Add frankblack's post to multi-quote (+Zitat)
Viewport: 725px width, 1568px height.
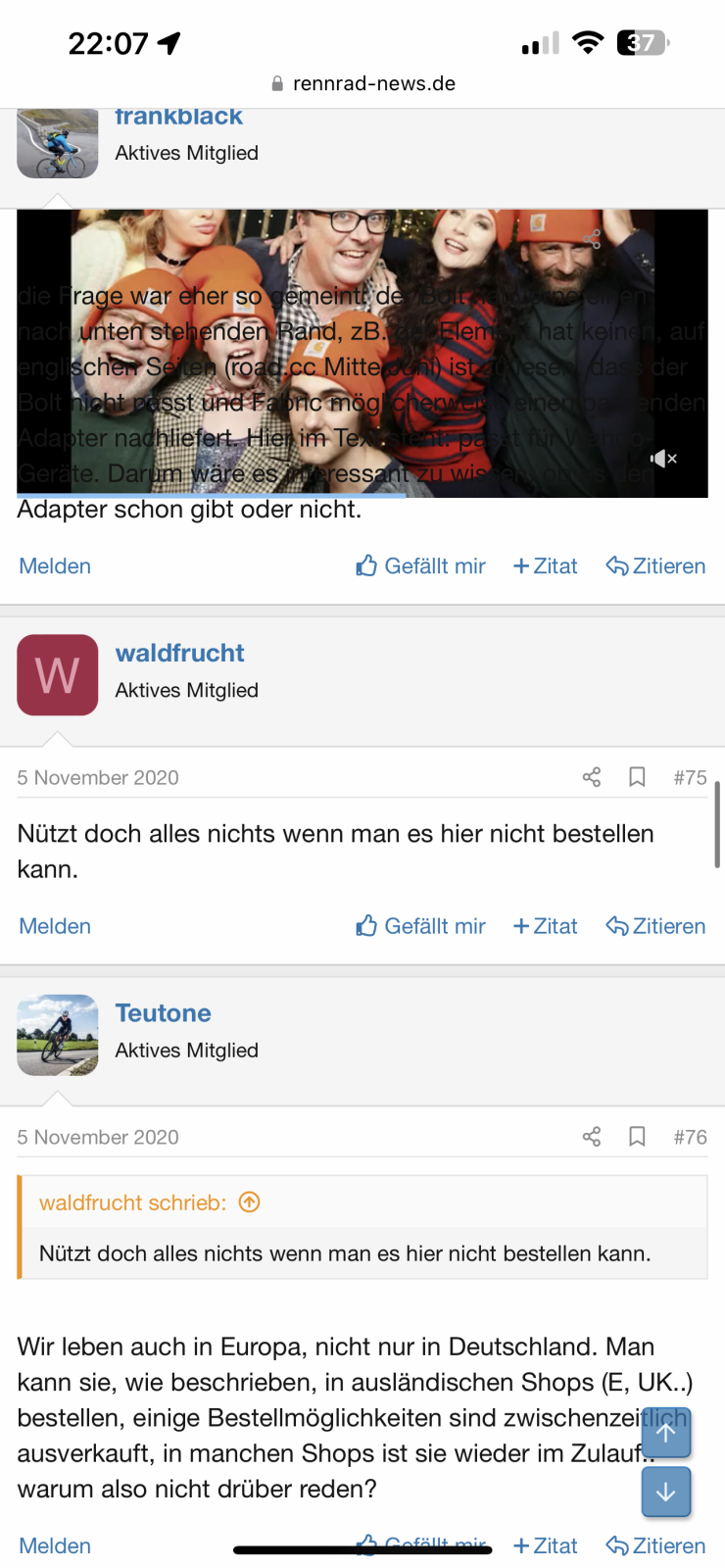(546, 566)
